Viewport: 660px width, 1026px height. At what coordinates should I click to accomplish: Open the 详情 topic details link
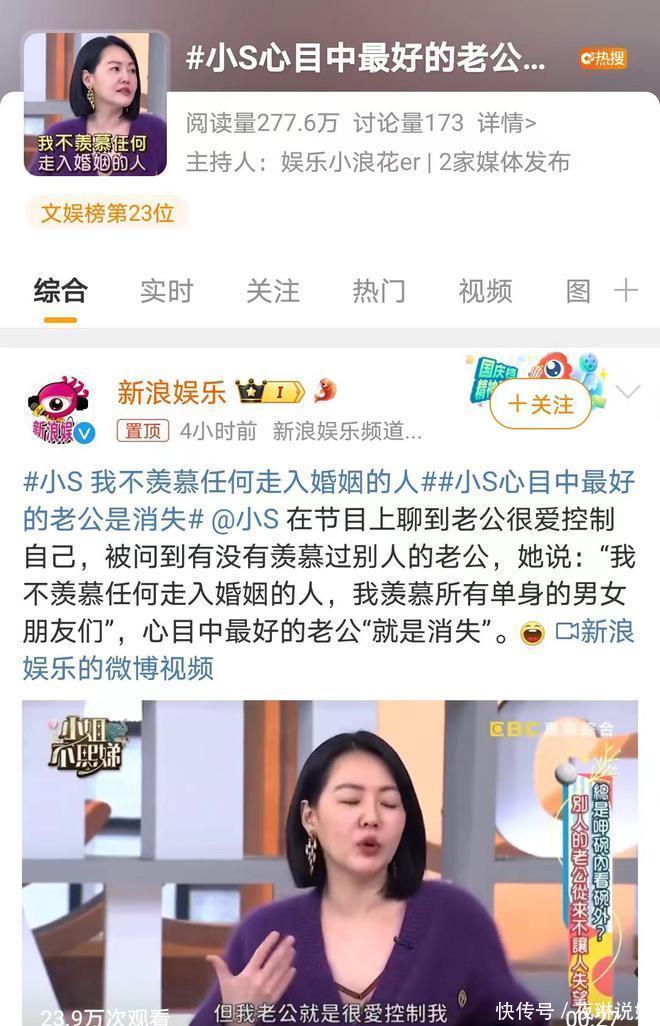pos(506,123)
